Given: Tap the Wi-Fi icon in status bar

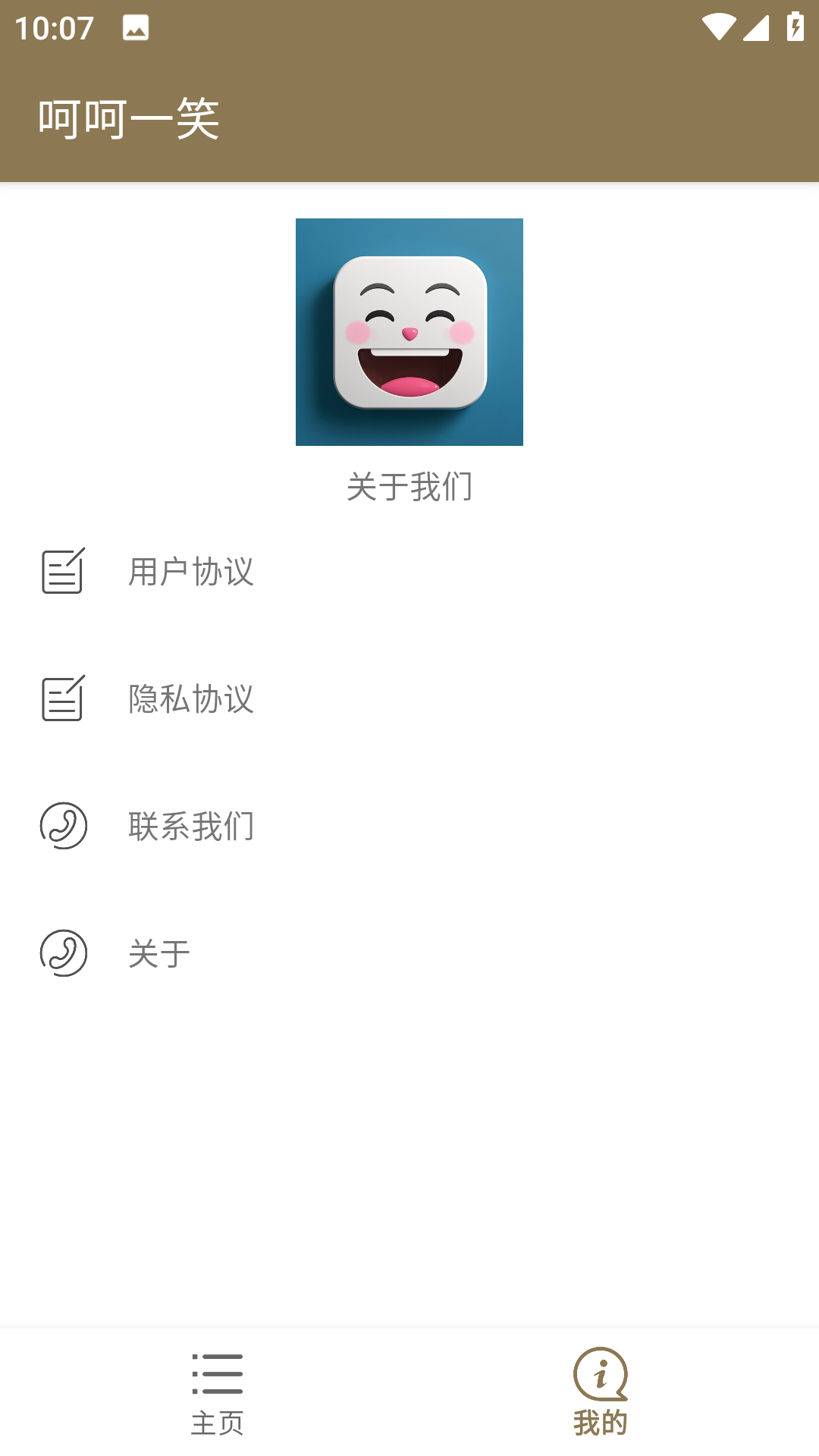Looking at the screenshot, I should pos(718,25).
